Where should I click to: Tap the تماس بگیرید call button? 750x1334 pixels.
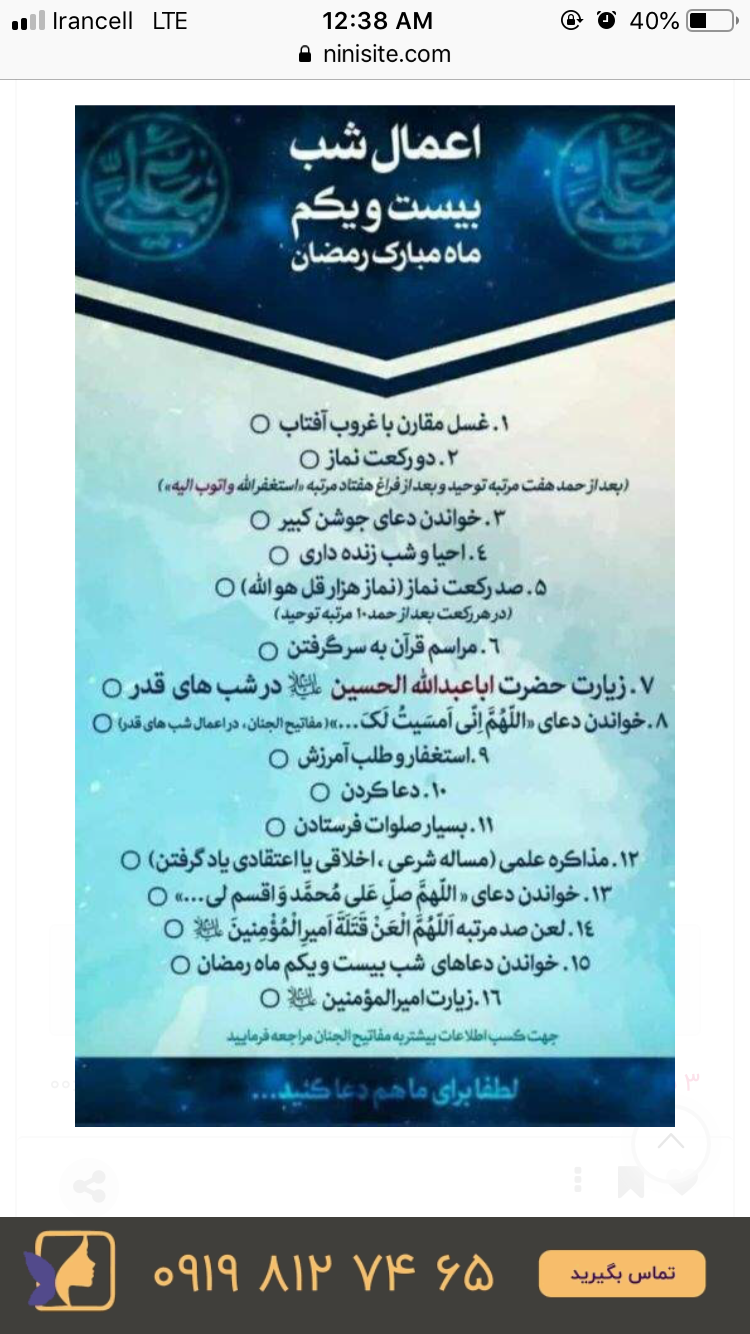tap(622, 1274)
